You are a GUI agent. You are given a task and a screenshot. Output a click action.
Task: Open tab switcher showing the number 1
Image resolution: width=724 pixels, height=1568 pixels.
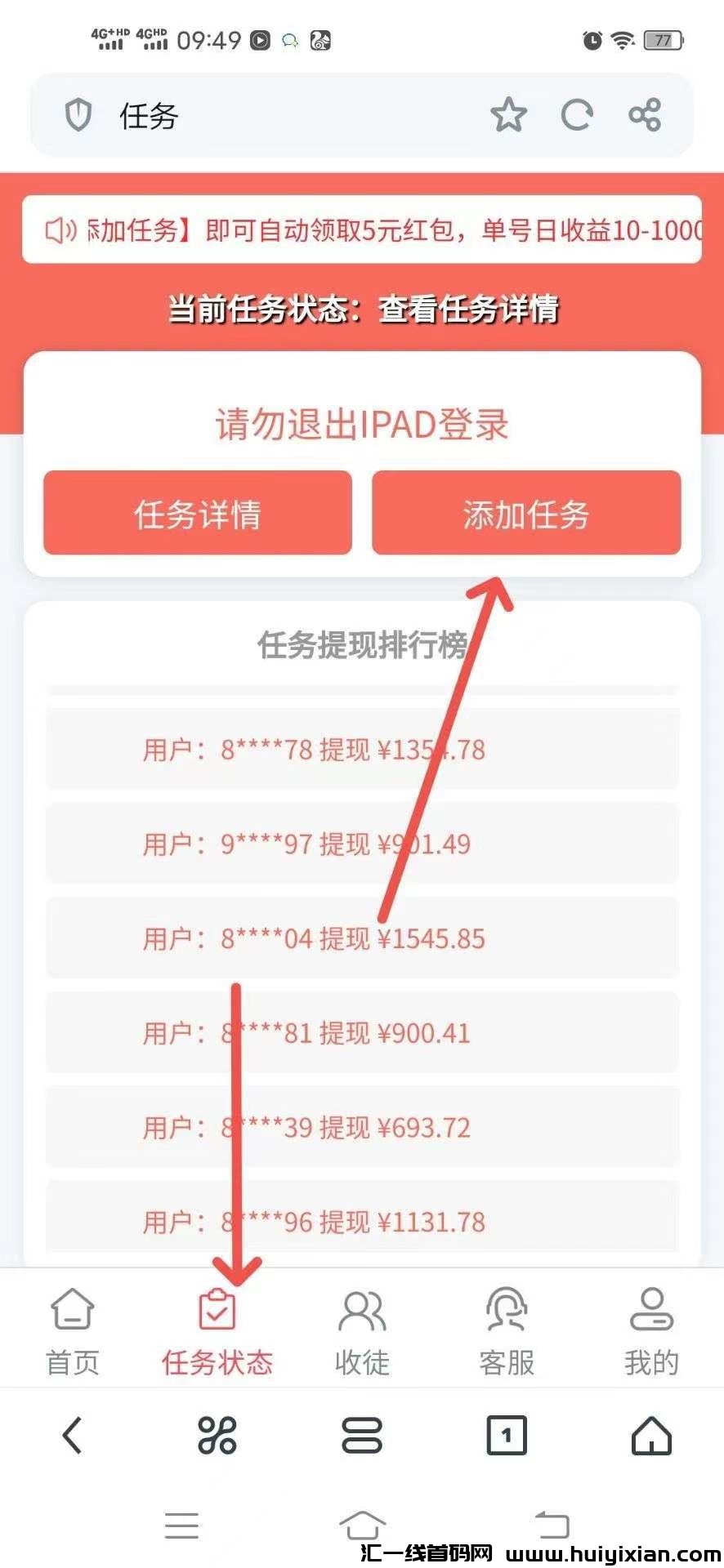507,1436
